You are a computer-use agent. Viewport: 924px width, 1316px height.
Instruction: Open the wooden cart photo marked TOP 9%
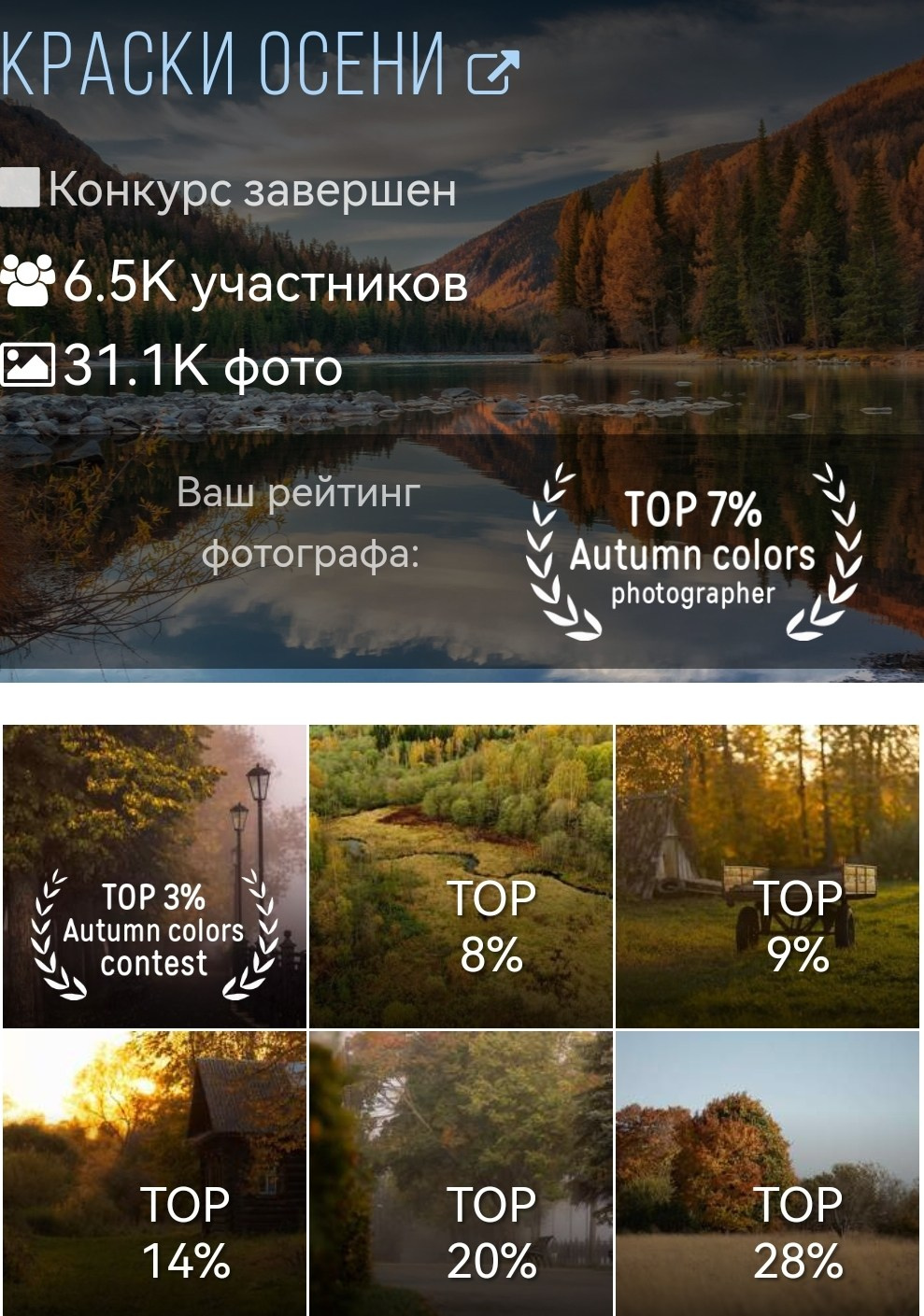(770, 873)
